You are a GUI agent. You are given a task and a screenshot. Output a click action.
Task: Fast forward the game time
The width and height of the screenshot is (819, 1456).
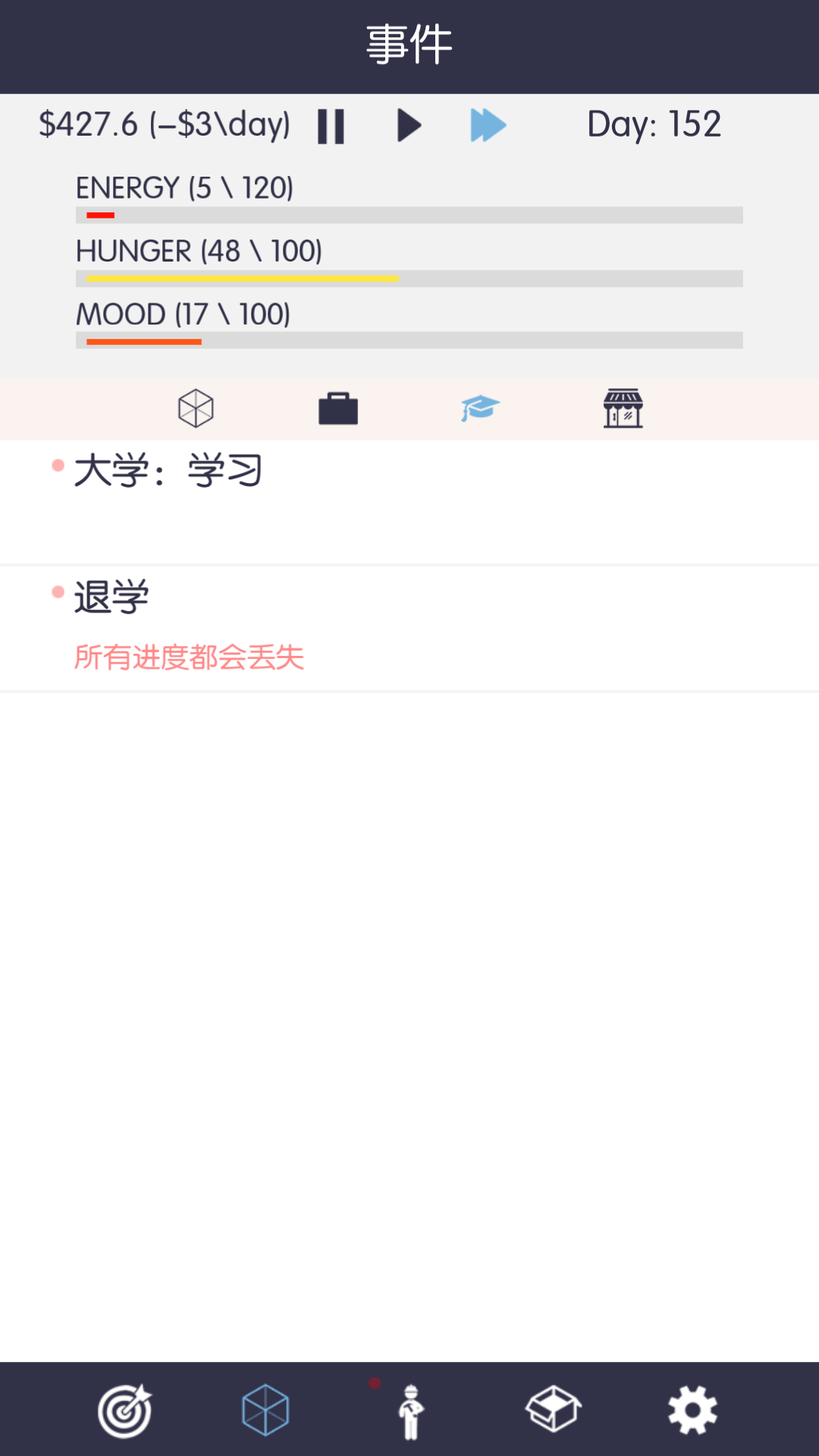pos(488,126)
